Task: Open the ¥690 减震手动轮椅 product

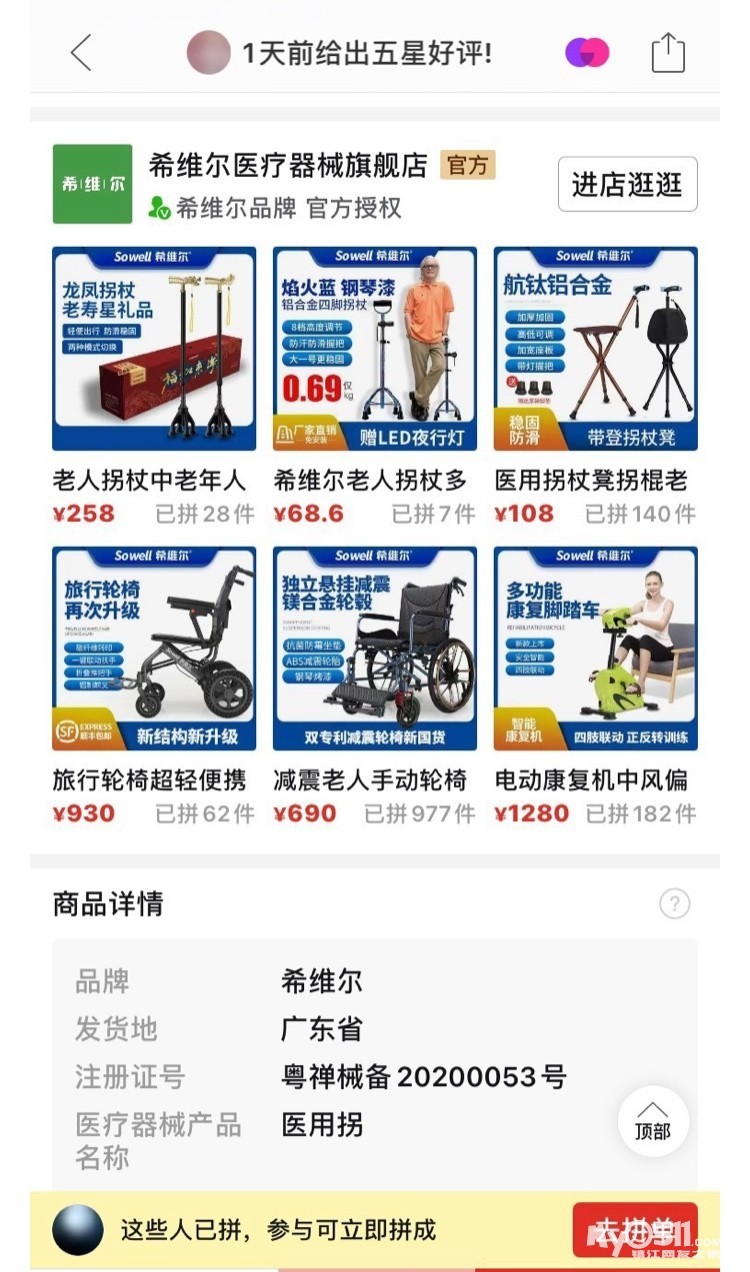Action: 375,648
